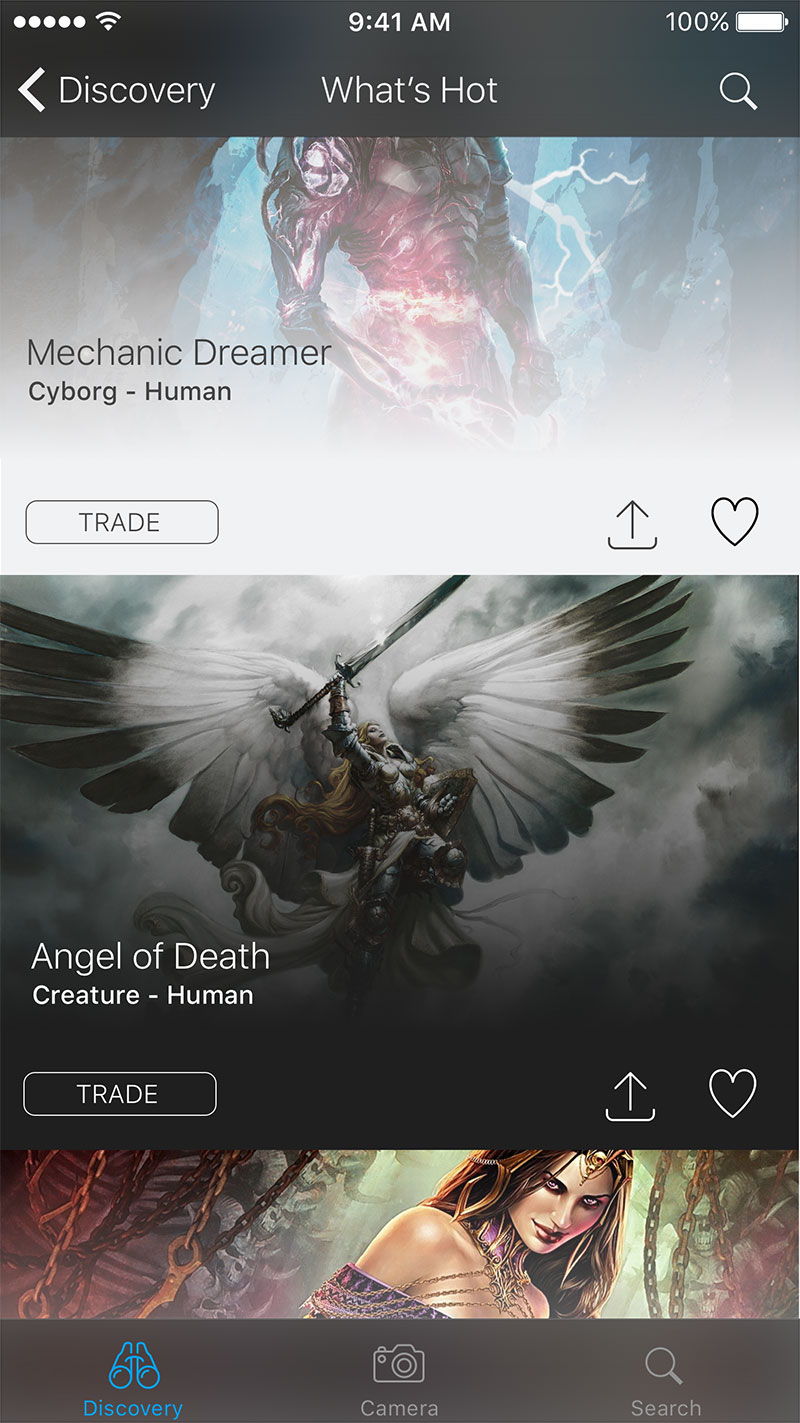The height and width of the screenshot is (1423, 800).
Task: Like the Angel of Death card
Action: (x=733, y=1093)
